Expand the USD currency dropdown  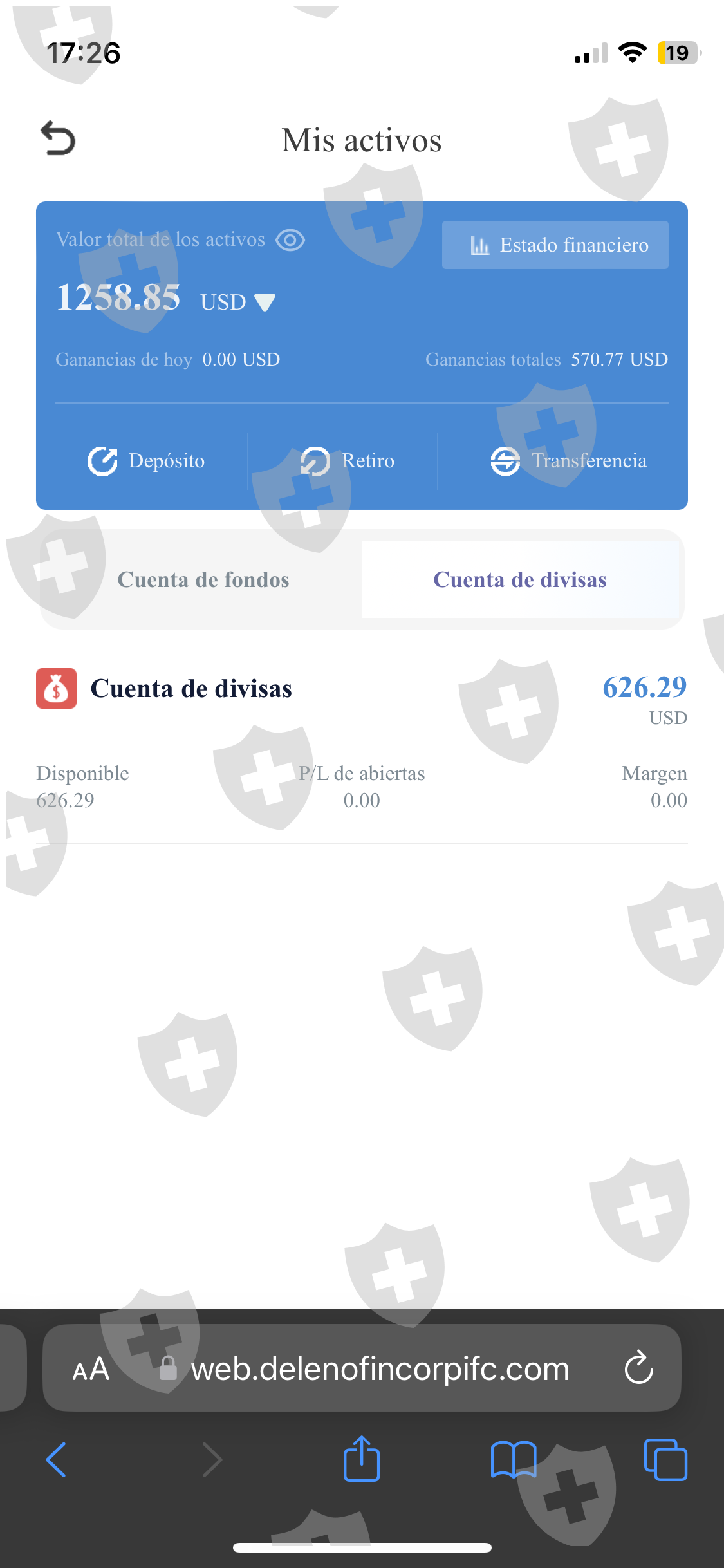coord(238,302)
